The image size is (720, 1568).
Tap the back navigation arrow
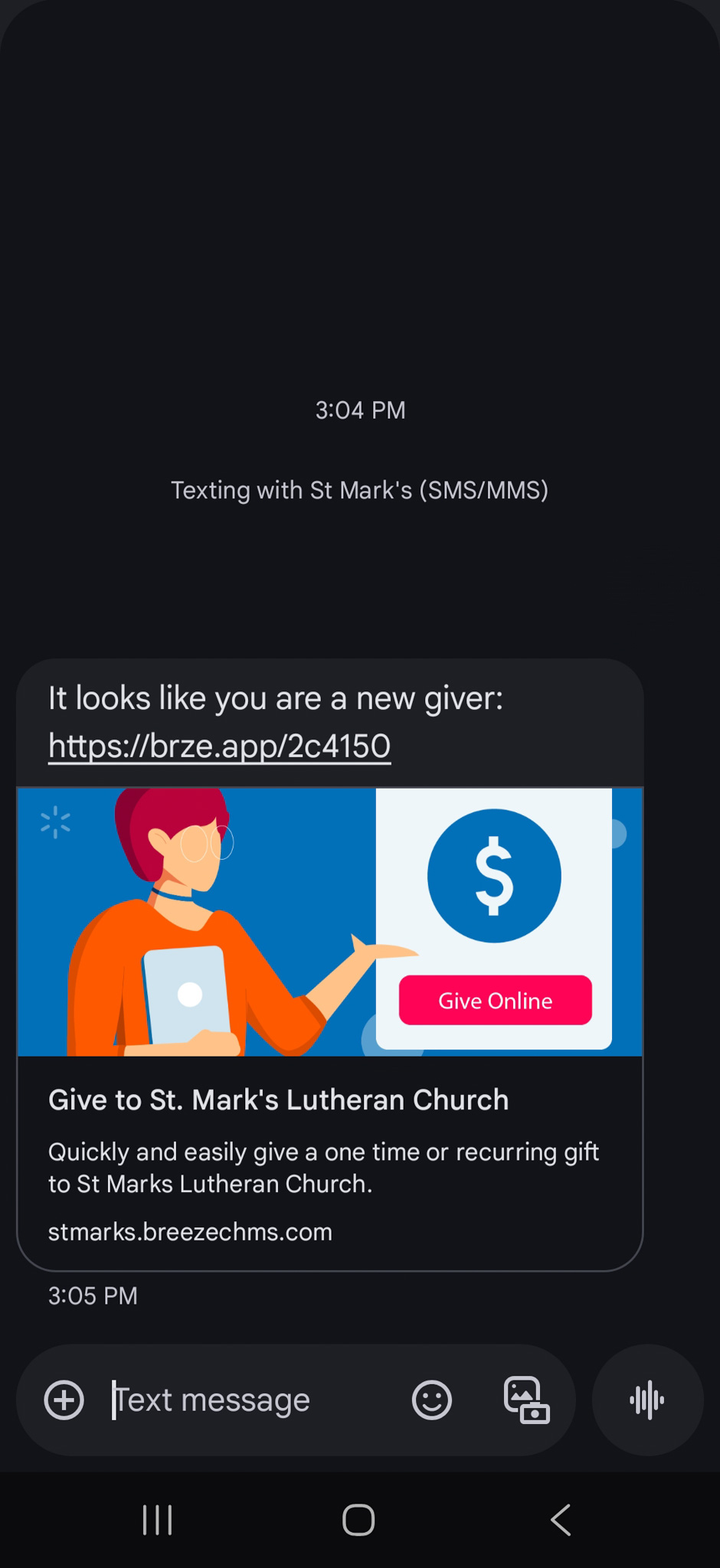pyautogui.click(x=560, y=1520)
